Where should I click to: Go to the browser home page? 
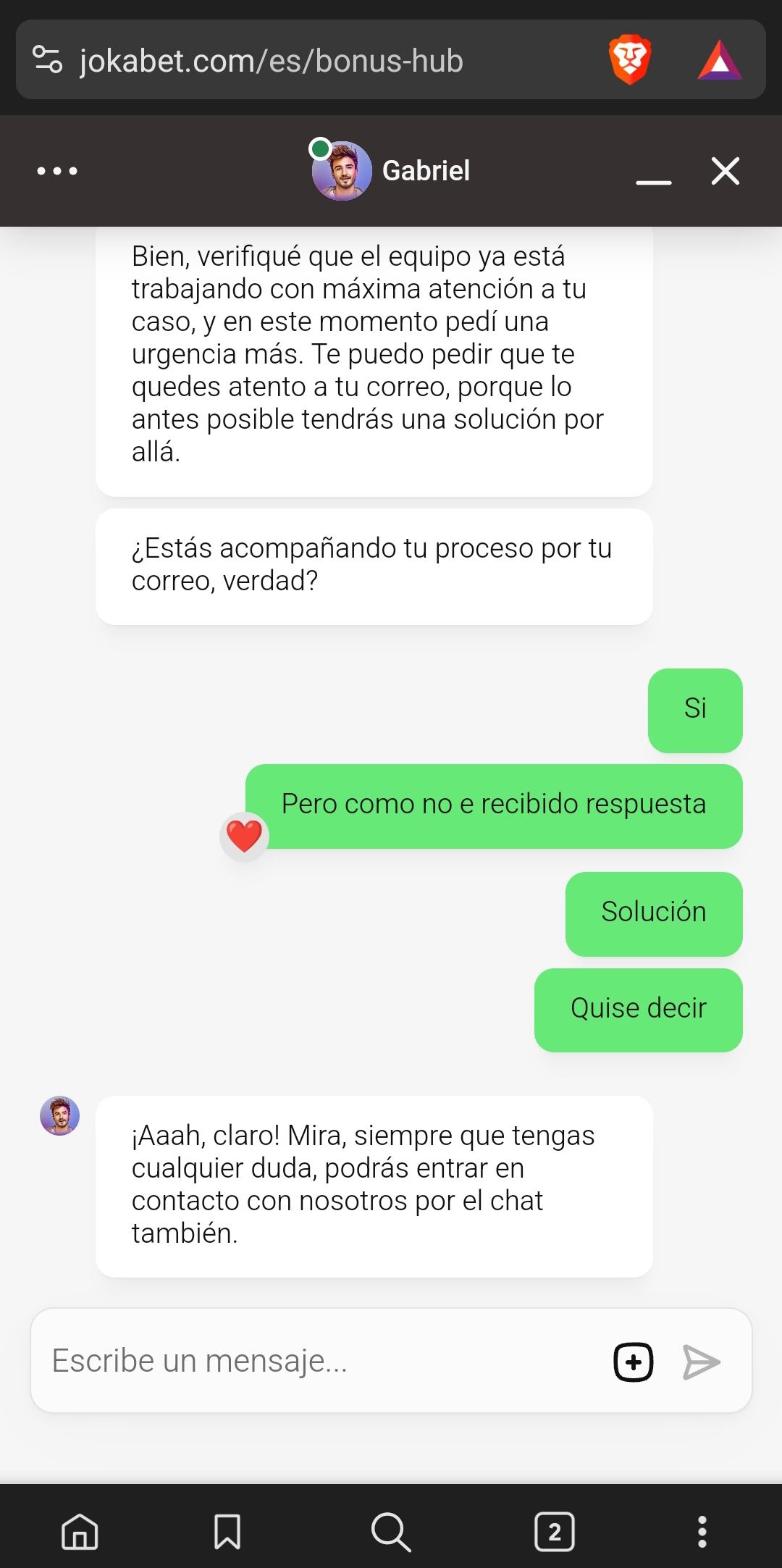pyautogui.click(x=80, y=1531)
